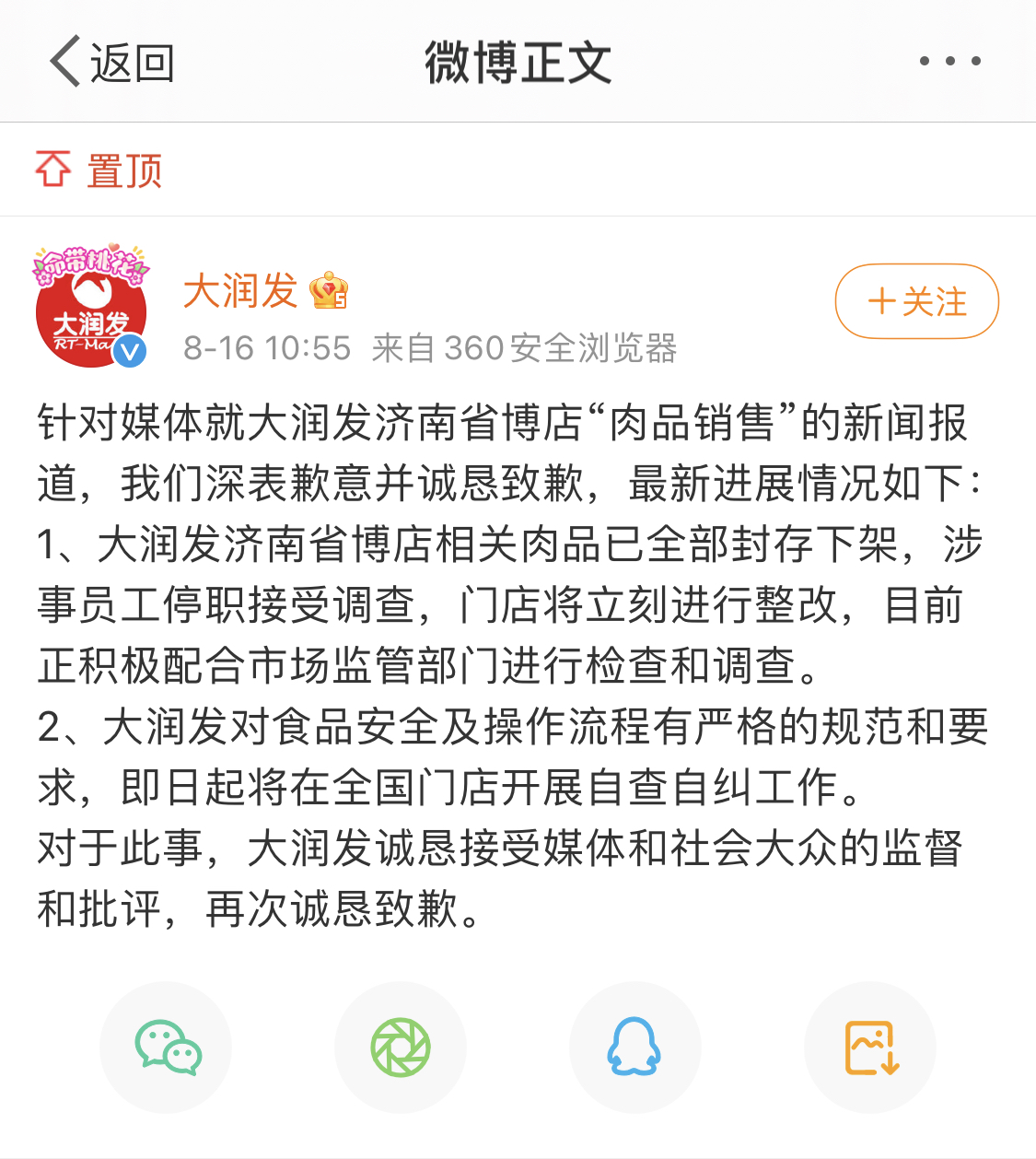Image resolution: width=1036 pixels, height=1159 pixels.
Task: Share the post to WeChat
Action: pos(167,1048)
